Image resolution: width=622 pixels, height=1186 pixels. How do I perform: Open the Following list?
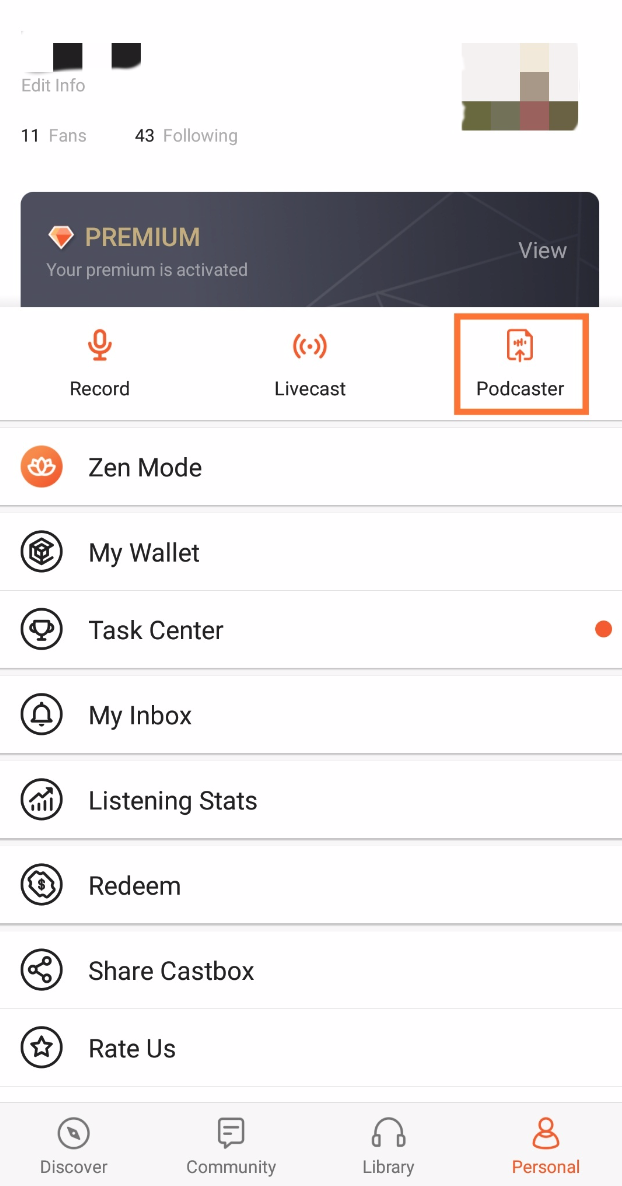(x=187, y=136)
